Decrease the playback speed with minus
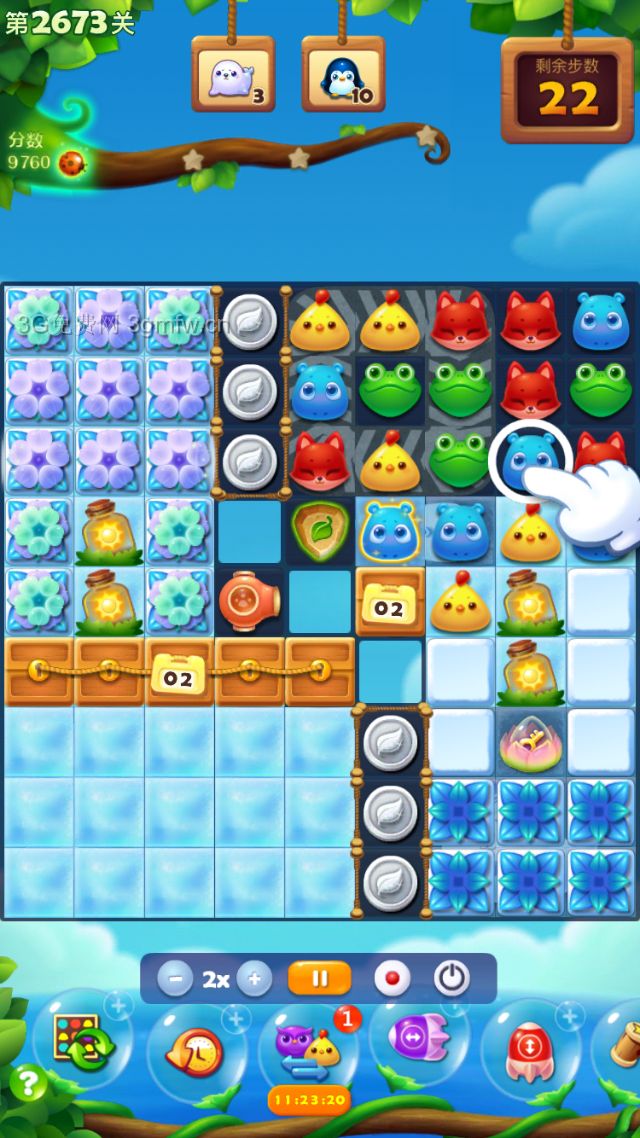640x1138 pixels. coord(175,978)
